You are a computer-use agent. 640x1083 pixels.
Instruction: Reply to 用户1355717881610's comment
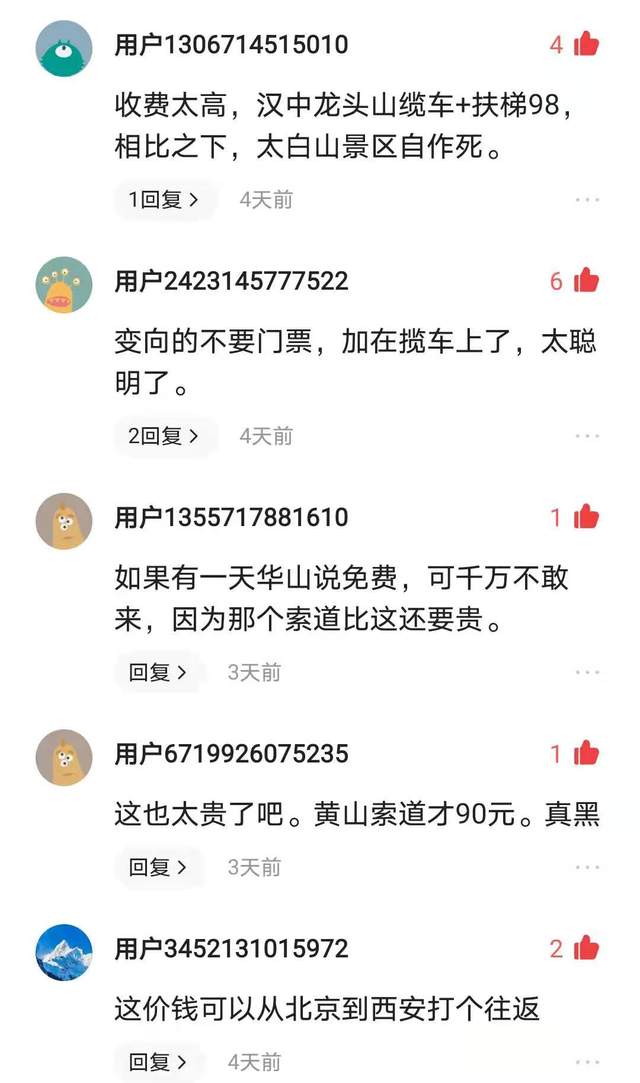pyautogui.click(x=159, y=673)
